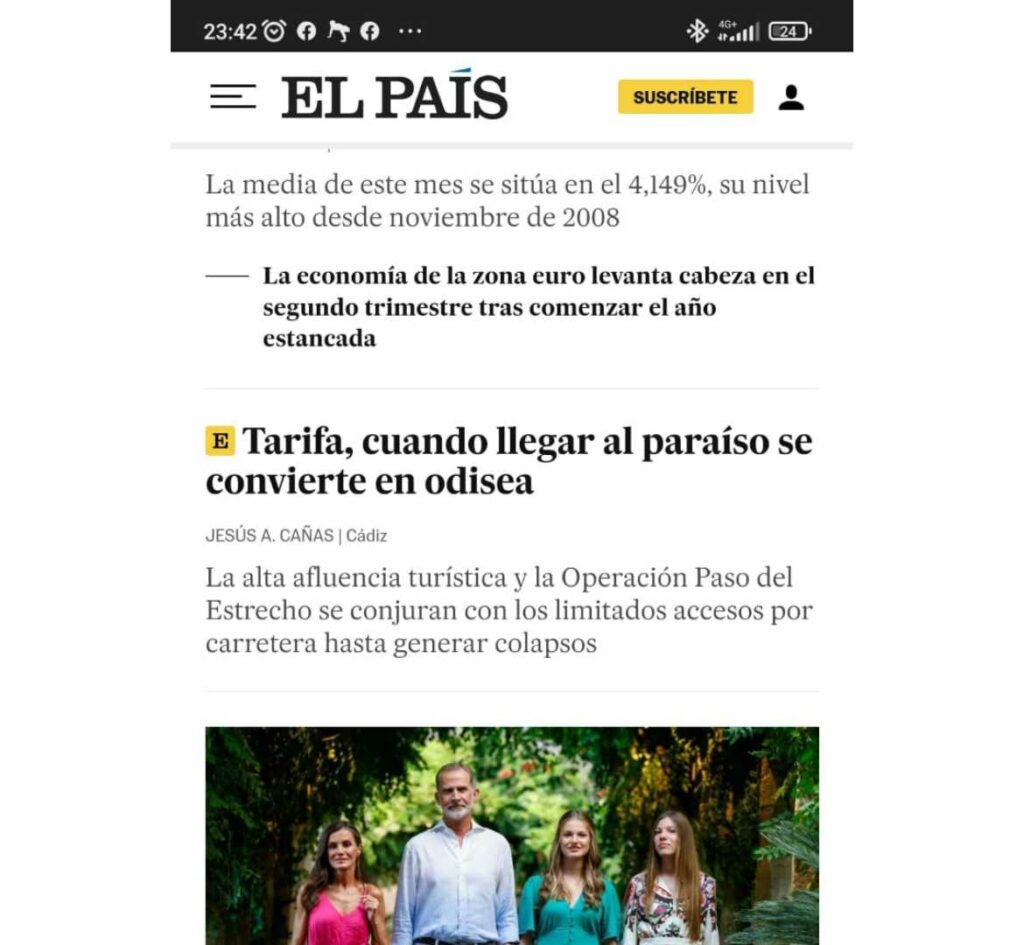1024x945 pixels.
Task: Open the hamburger navigation menu
Action: click(x=232, y=97)
